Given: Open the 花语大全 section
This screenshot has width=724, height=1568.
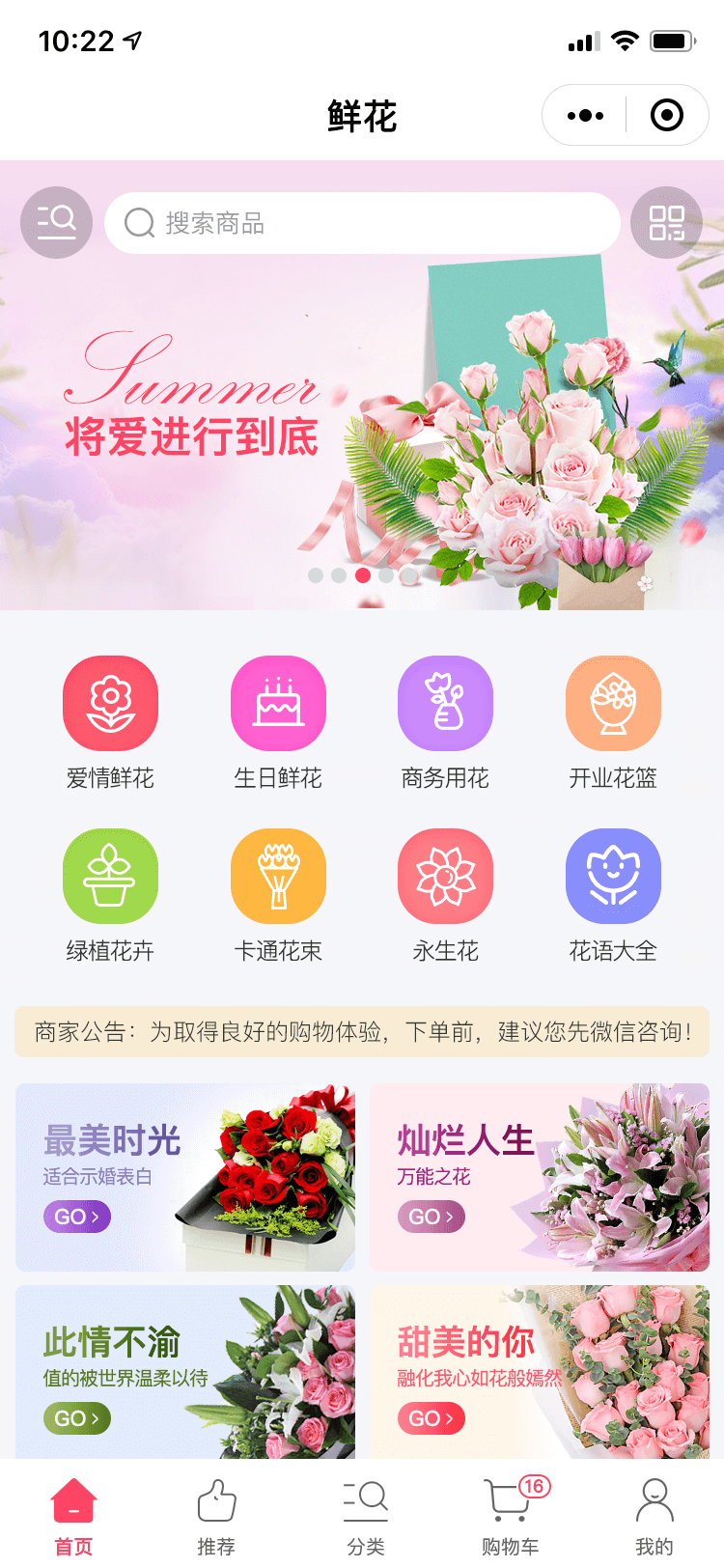Looking at the screenshot, I should click(613, 895).
